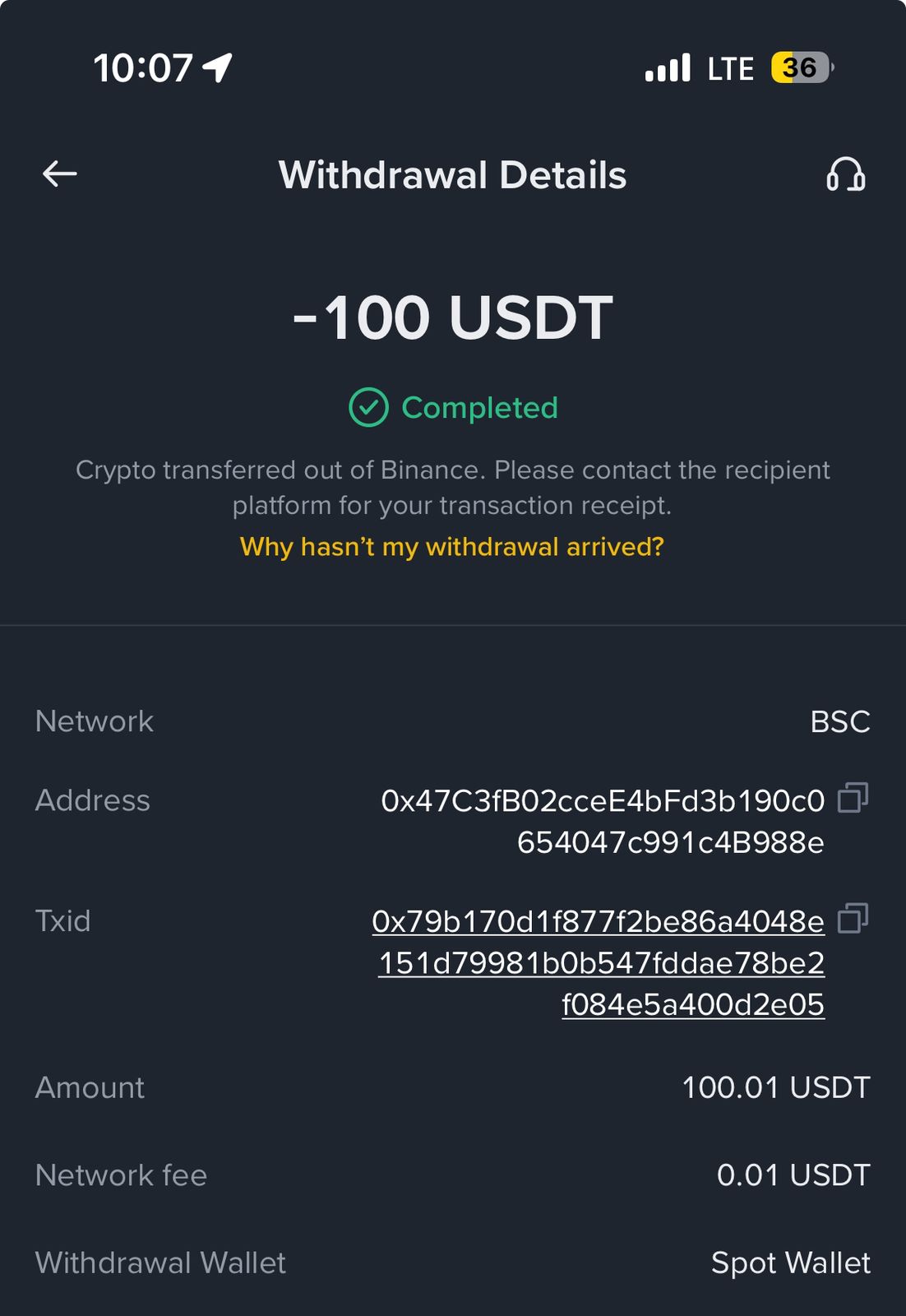Go back using the top-left arrow
906x1316 pixels.
[59, 174]
